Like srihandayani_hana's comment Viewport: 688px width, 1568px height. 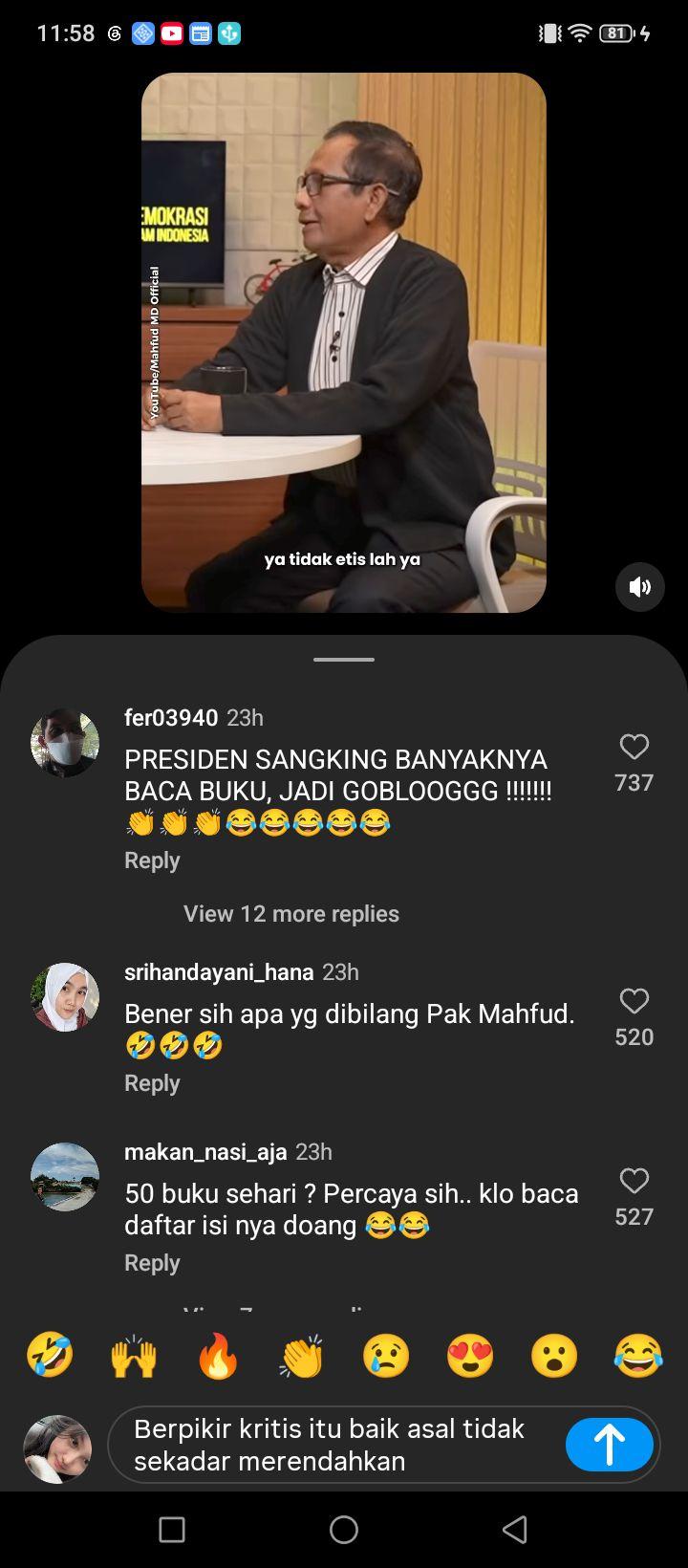pyautogui.click(x=634, y=1001)
